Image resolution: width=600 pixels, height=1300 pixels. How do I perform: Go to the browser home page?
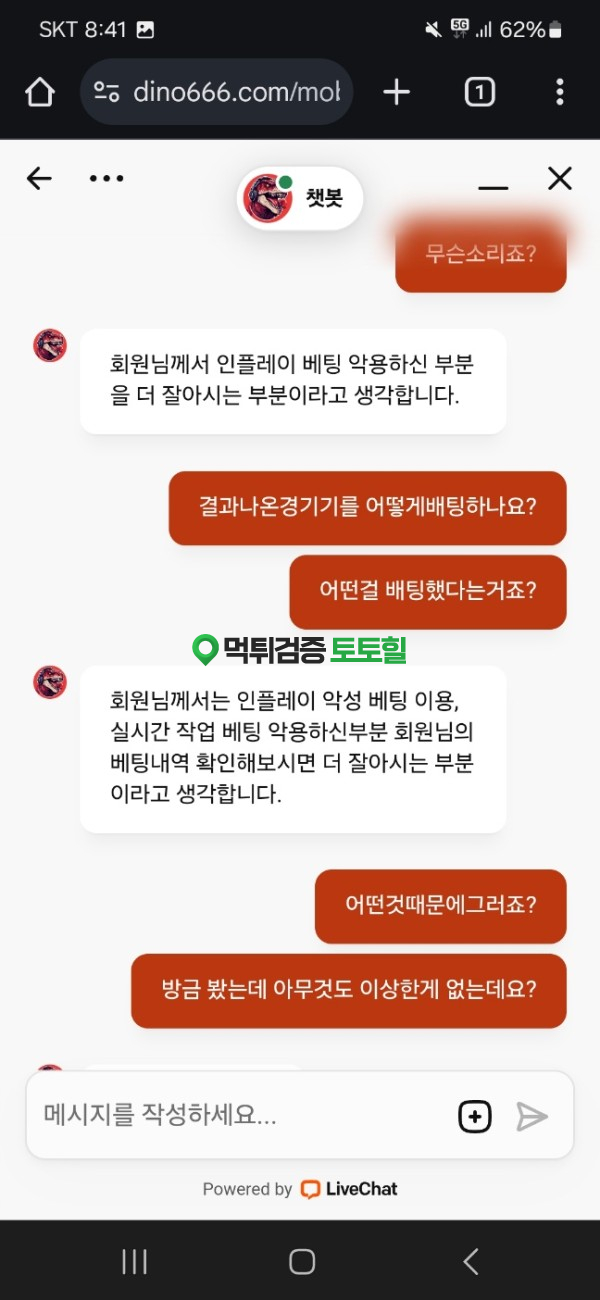coord(40,93)
